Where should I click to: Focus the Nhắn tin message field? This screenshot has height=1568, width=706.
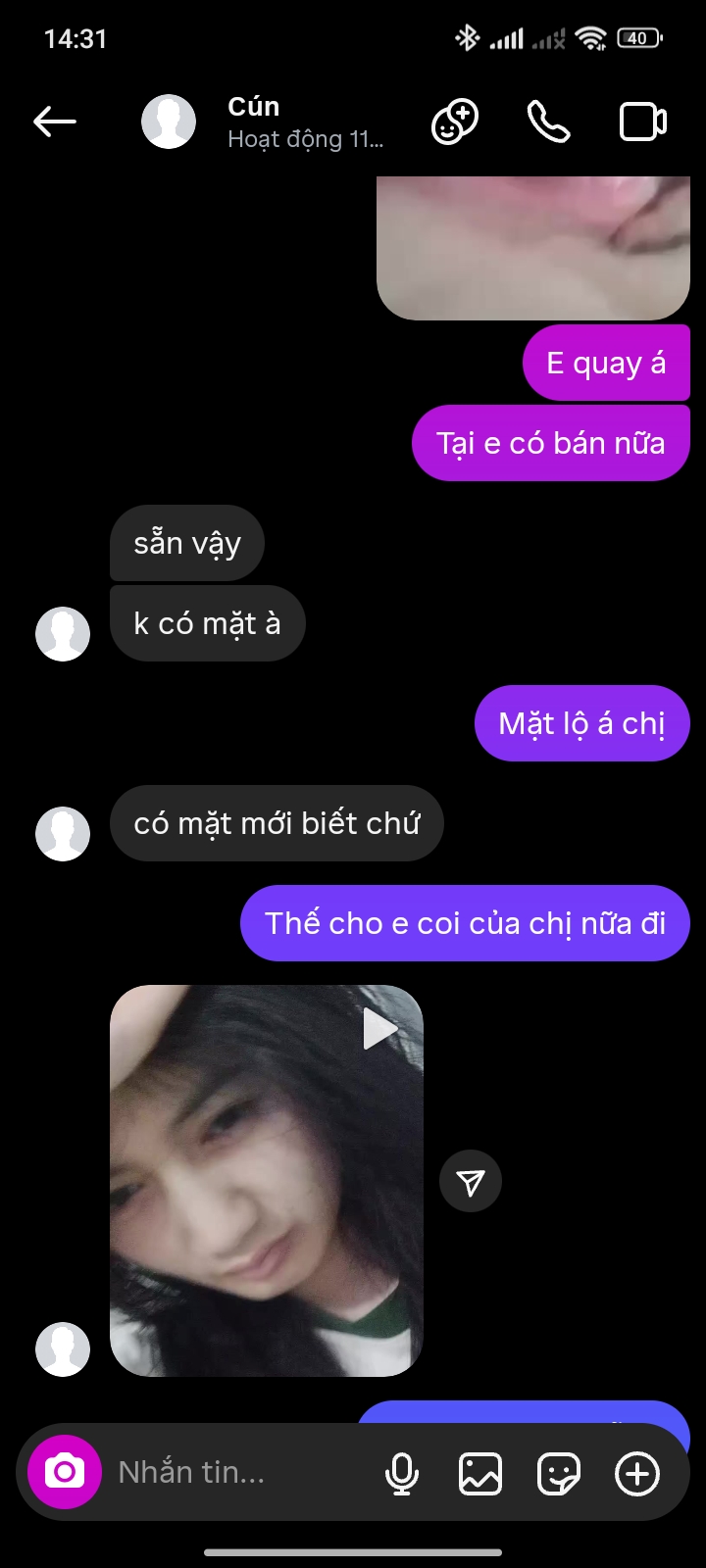(x=235, y=1472)
